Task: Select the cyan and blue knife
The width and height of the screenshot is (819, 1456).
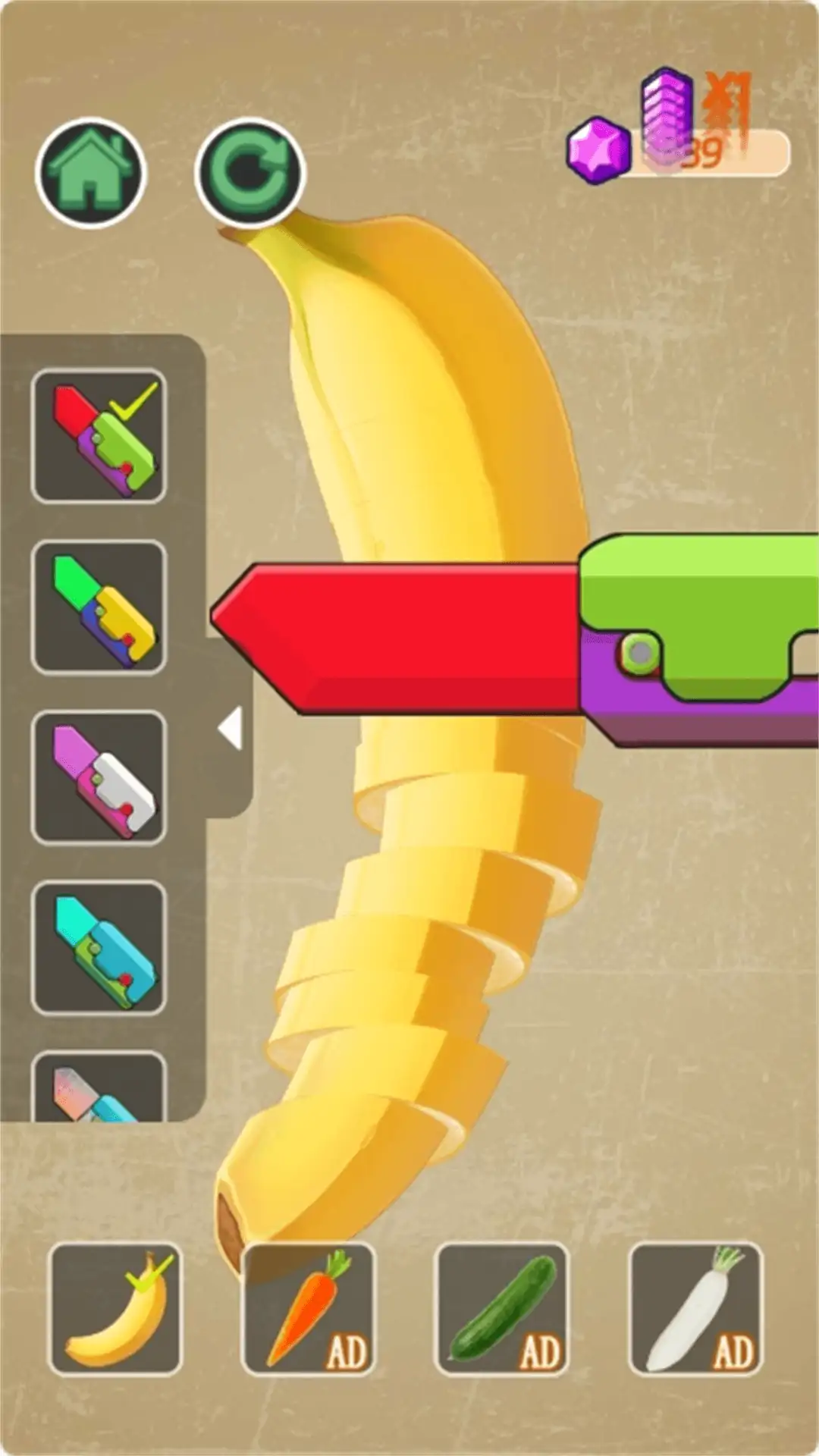Action: click(x=99, y=949)
